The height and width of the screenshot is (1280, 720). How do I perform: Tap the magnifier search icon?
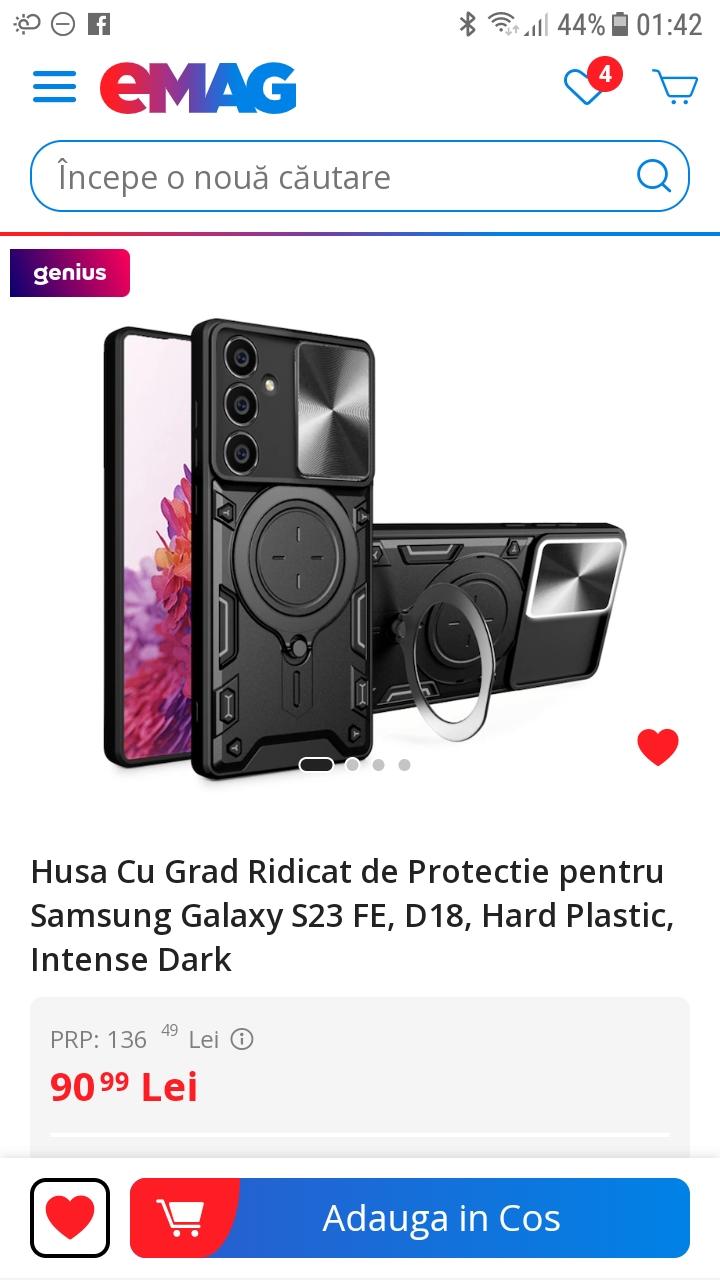pos(654,176)
